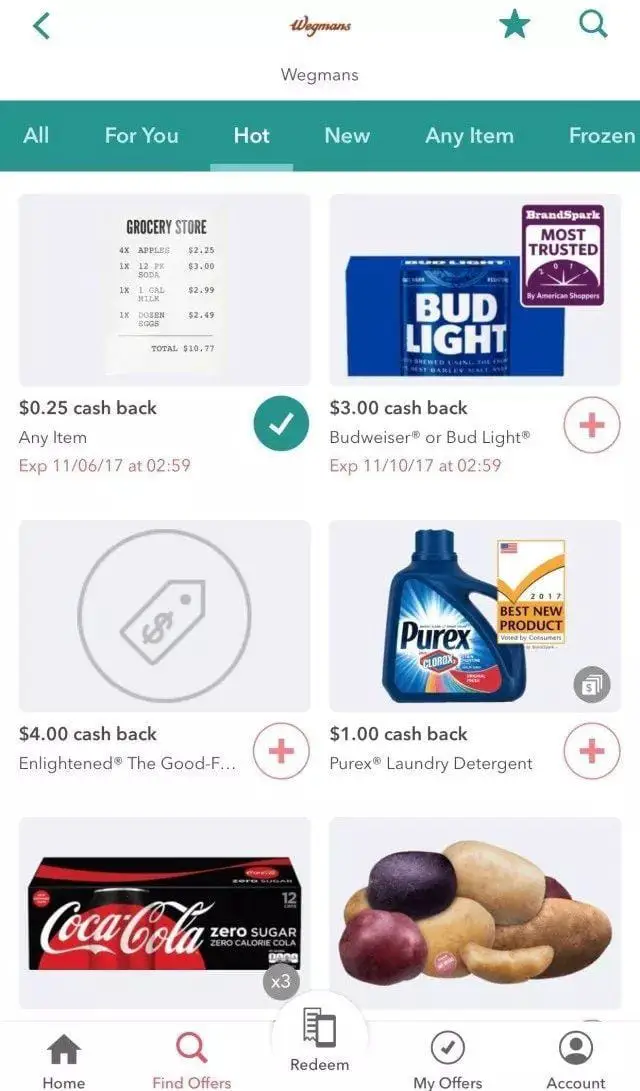Image resolution: width=640 pixels, height=1091 pixels.
Task: Go to the Home tab
Action: (63, 1060)
